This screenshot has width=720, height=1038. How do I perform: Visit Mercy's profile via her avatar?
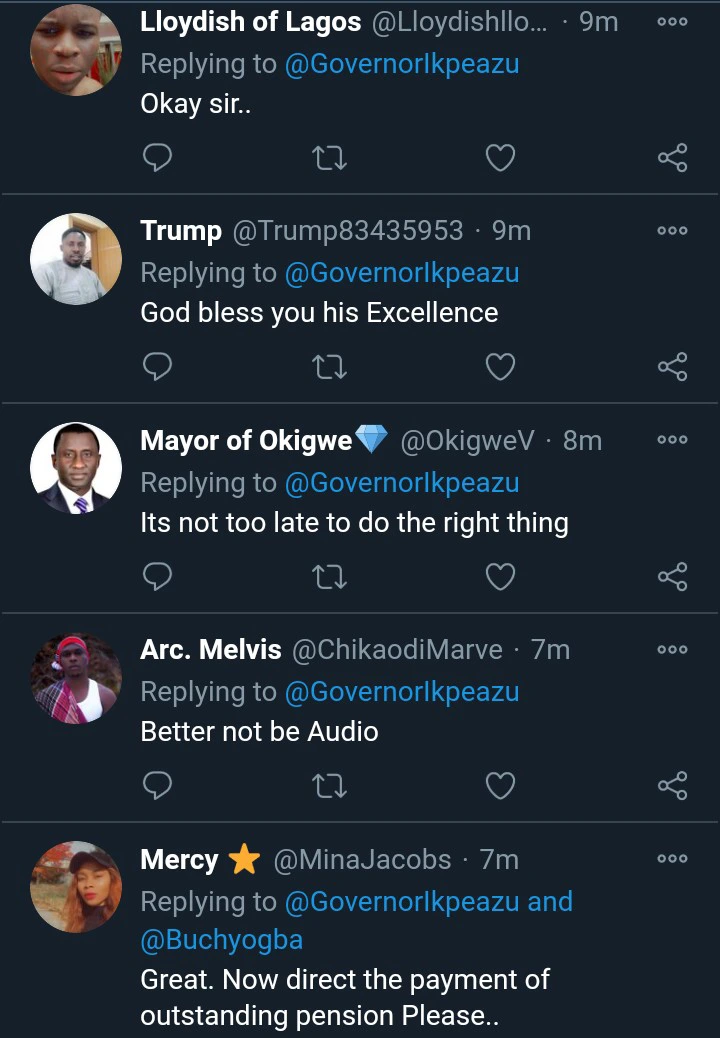click(76, 887)
